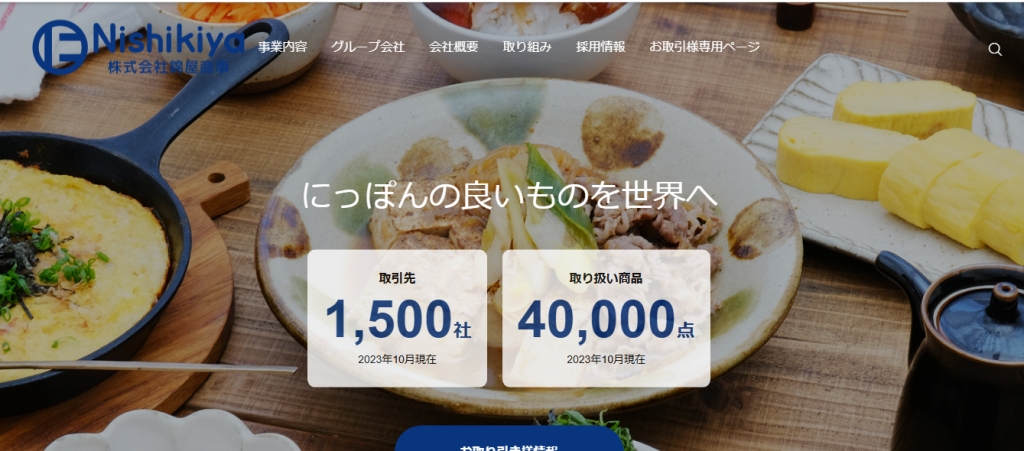Go to グループ会社 page
The height and width of the screenshot is (451, 1024).
[x=367, y=47]
